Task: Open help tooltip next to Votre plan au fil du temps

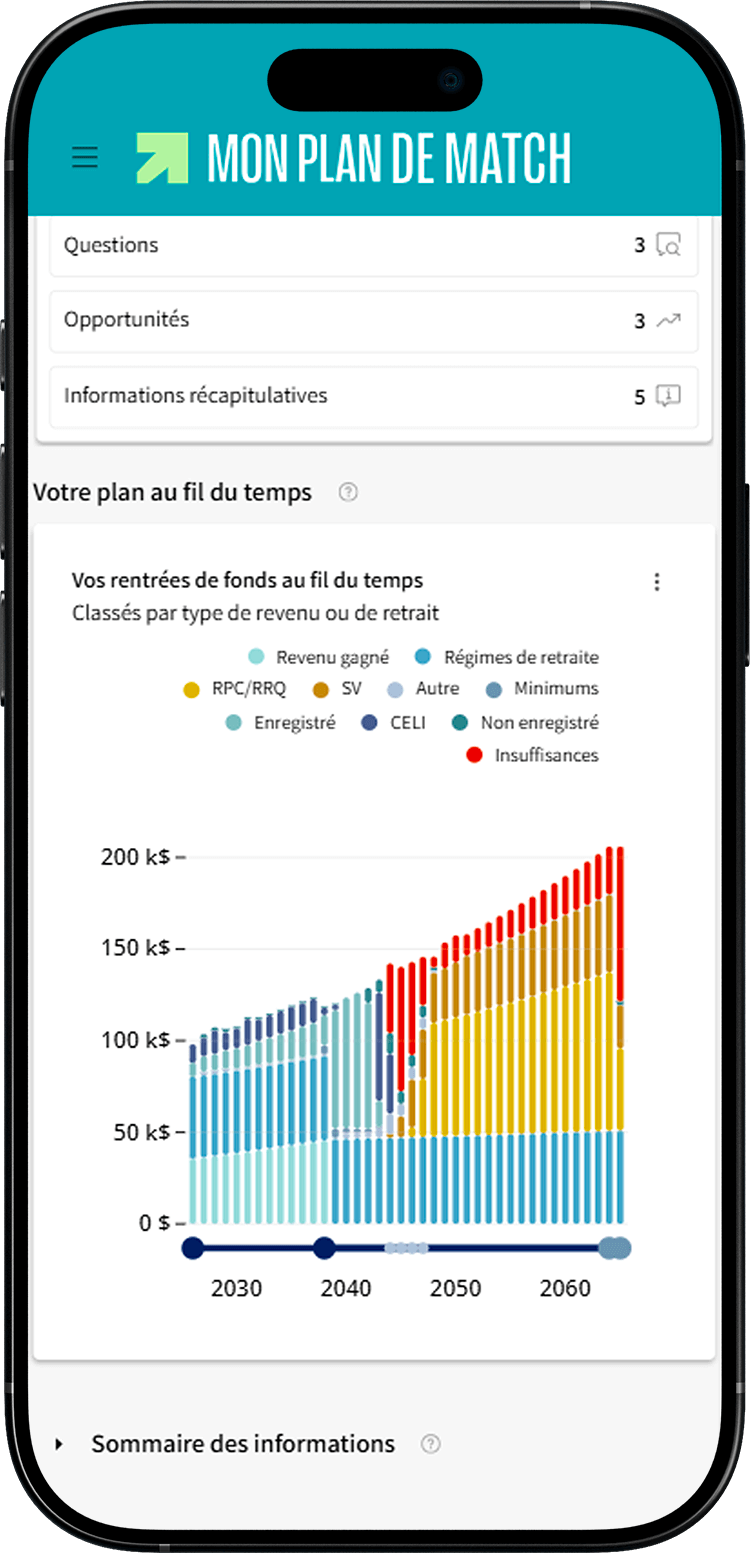Action: [x=347, y=492]
